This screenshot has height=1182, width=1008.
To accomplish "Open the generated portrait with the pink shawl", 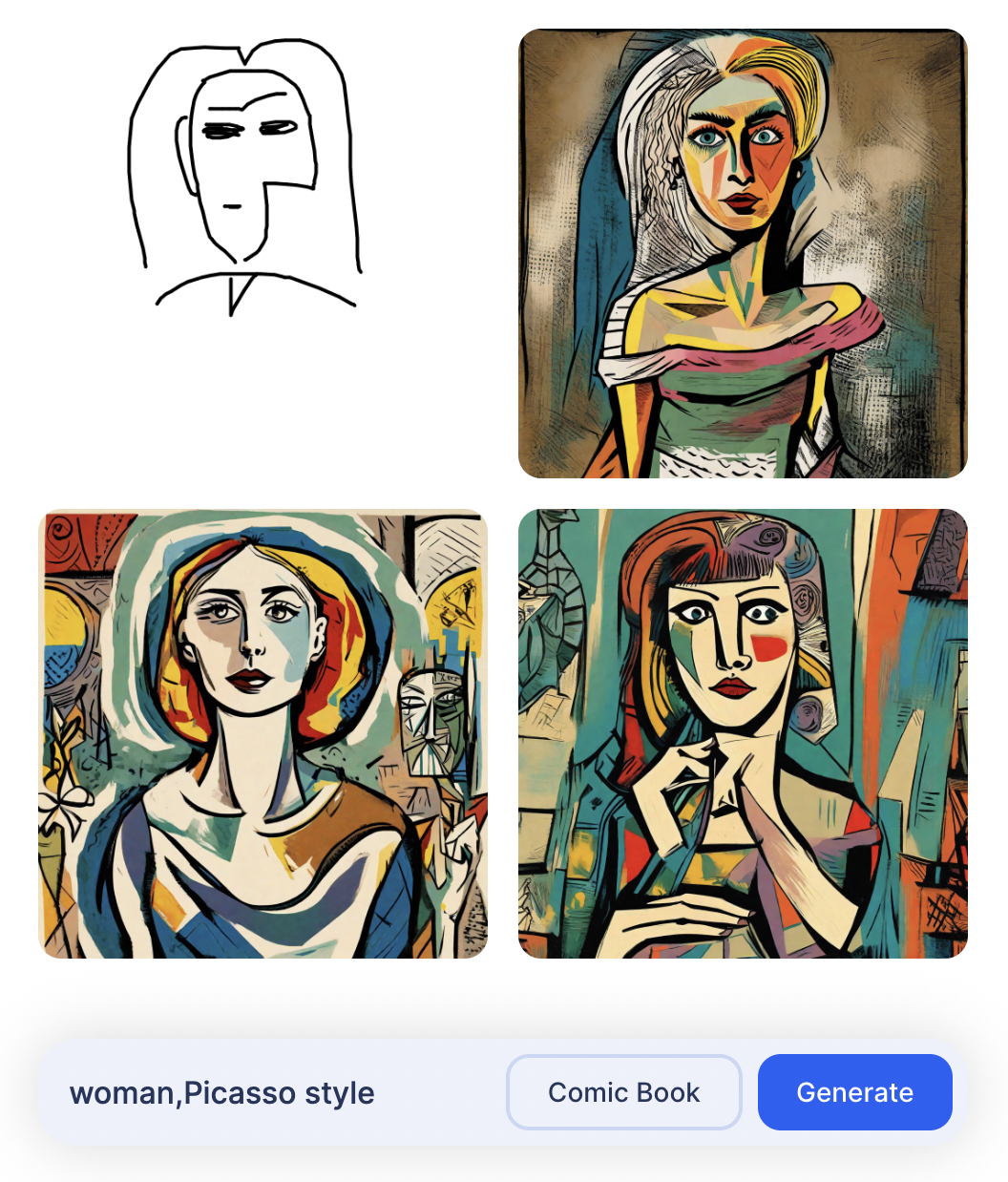I will point(743,254).
